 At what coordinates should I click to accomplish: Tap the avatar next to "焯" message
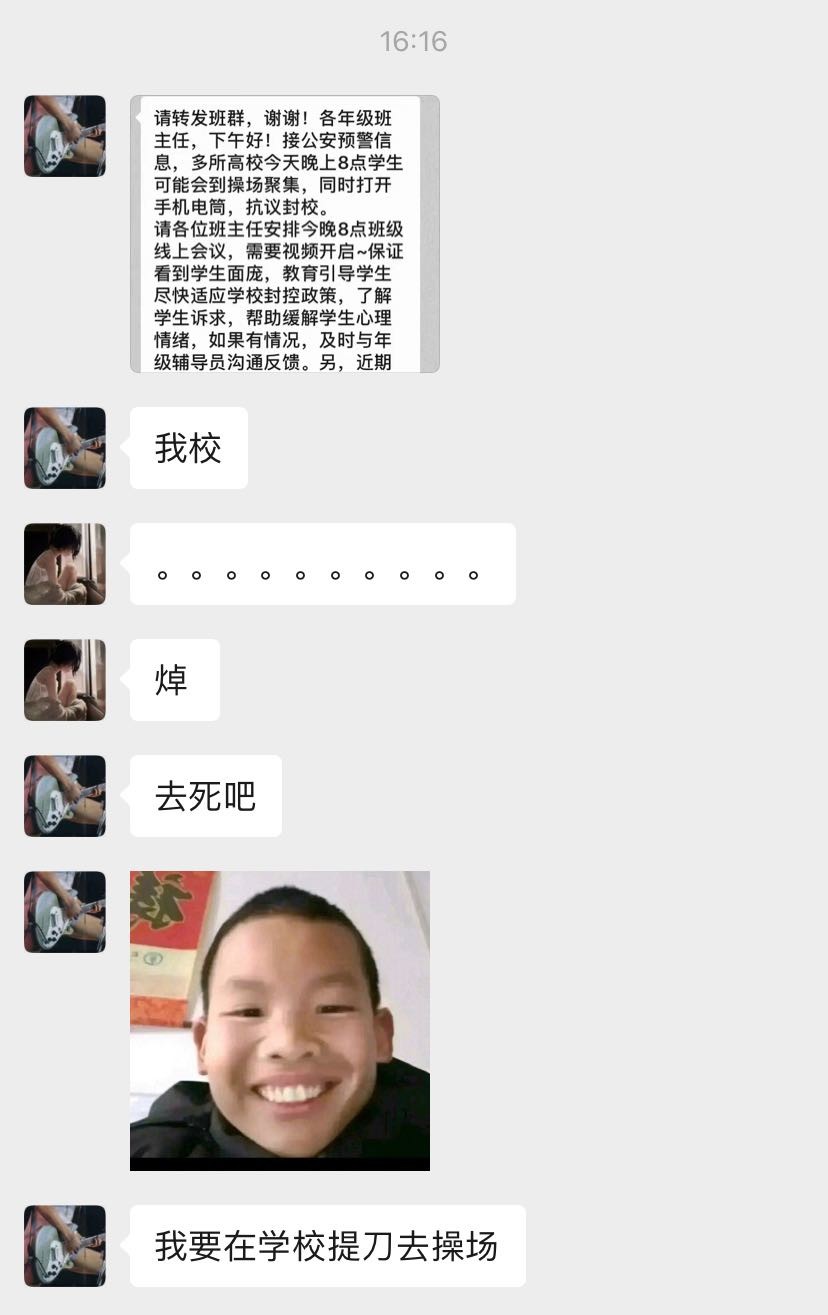click(65, 680)
